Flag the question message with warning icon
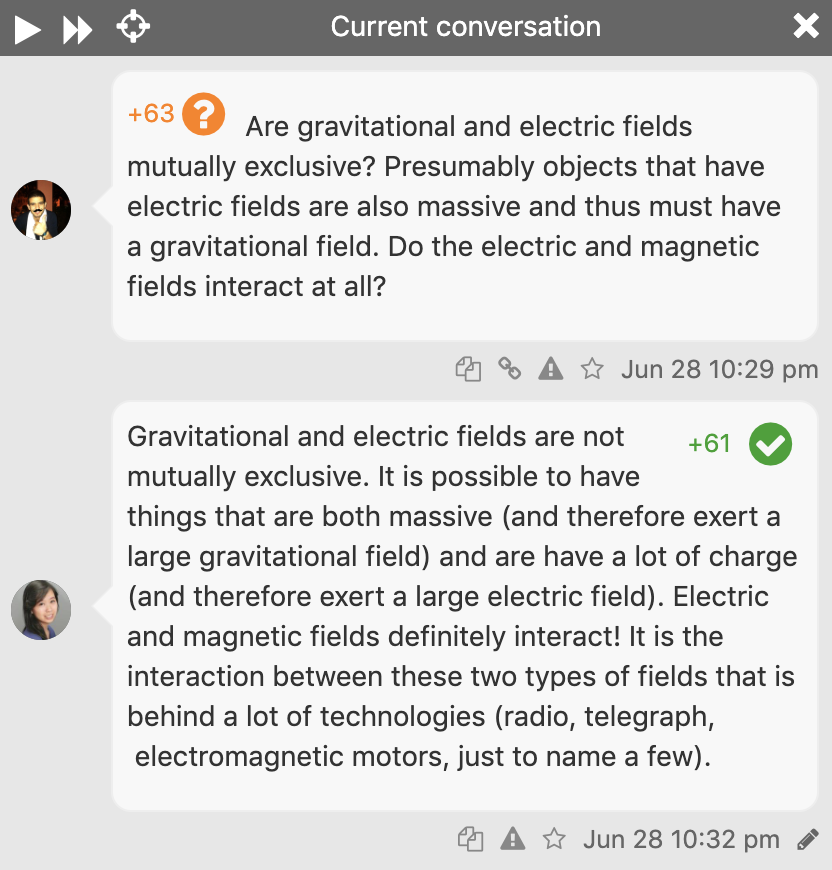This screenshot has height=870, width=832. point(551,369)
